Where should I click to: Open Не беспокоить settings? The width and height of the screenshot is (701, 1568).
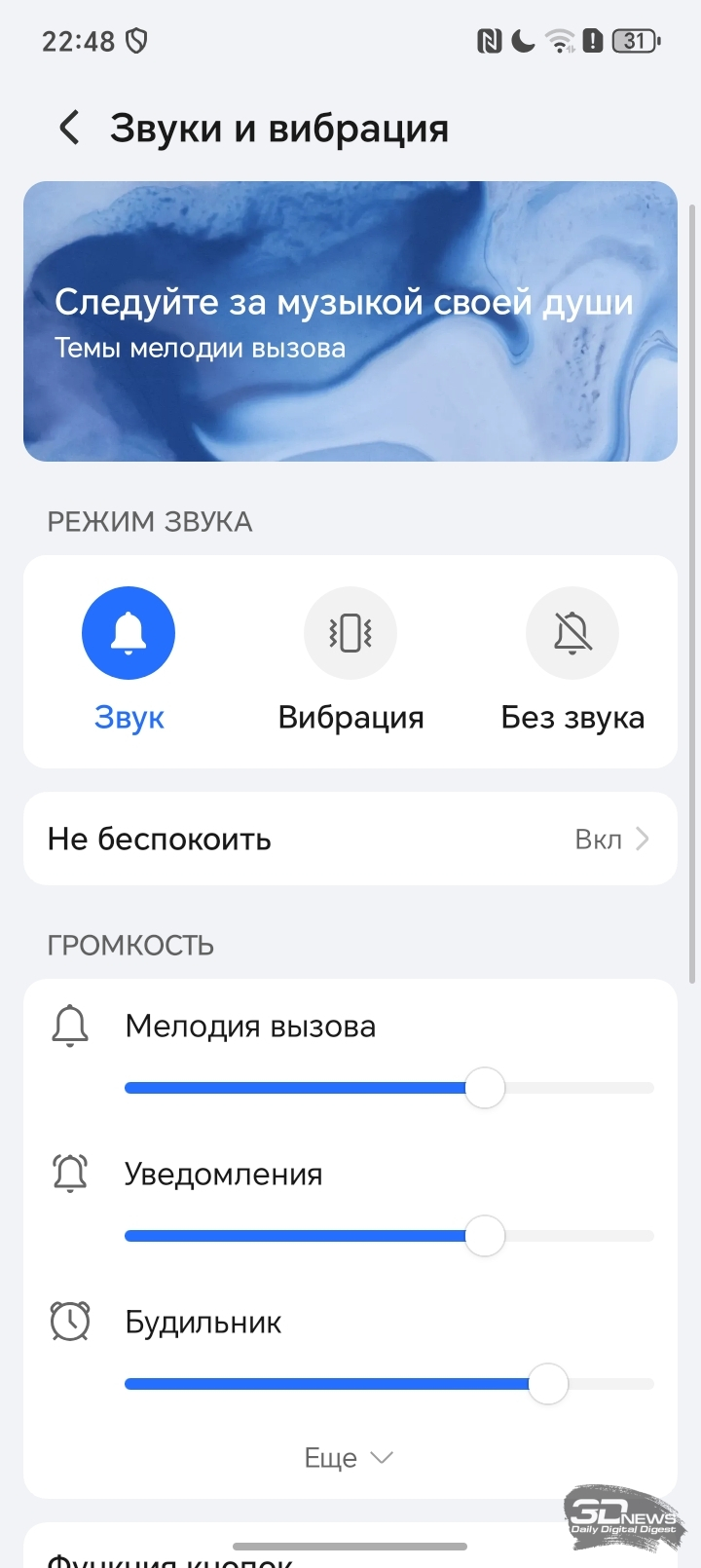tap(350, 839)
